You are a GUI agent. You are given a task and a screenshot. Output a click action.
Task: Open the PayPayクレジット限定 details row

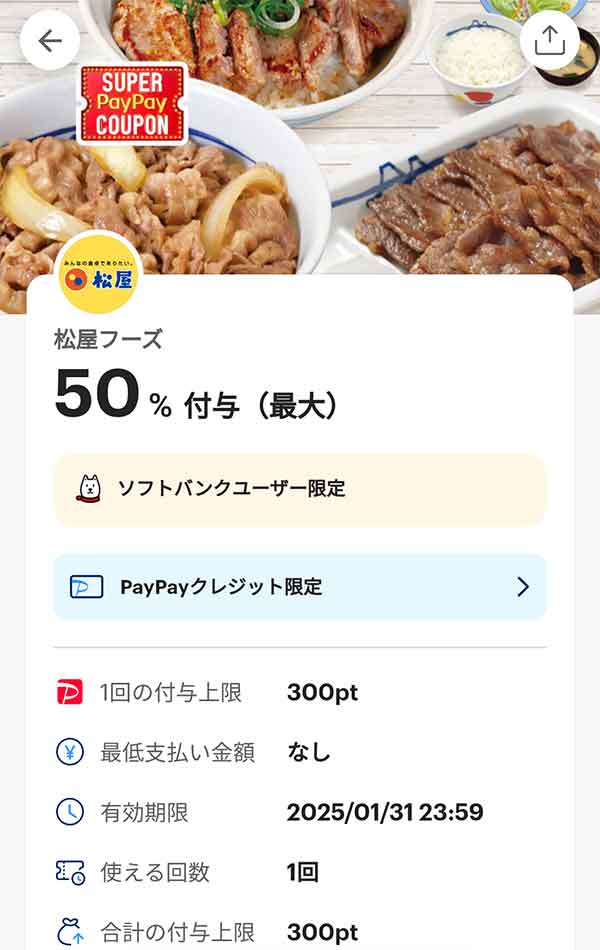pos(300,587)
